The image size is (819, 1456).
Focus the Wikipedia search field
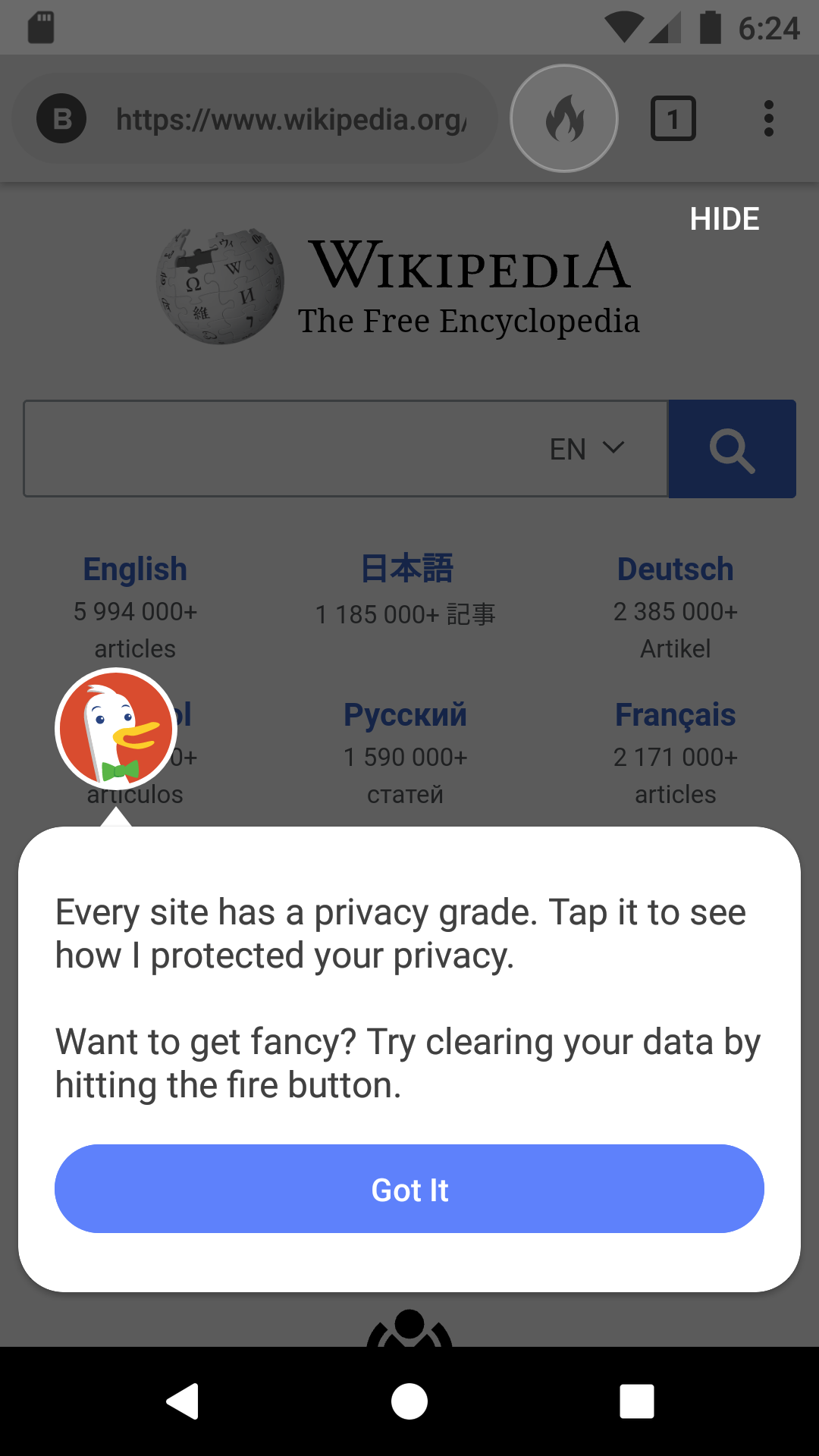click(x=281, y=449)
